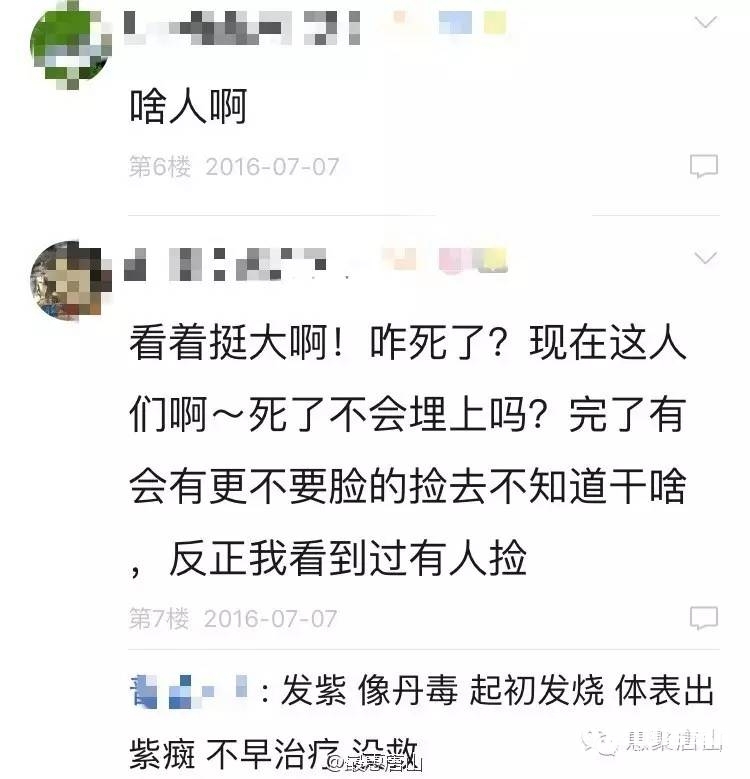Reply to the 第6楼 comment
This screenshot has width=750, height=779.
pyautogui.click(x=704, y=166)
